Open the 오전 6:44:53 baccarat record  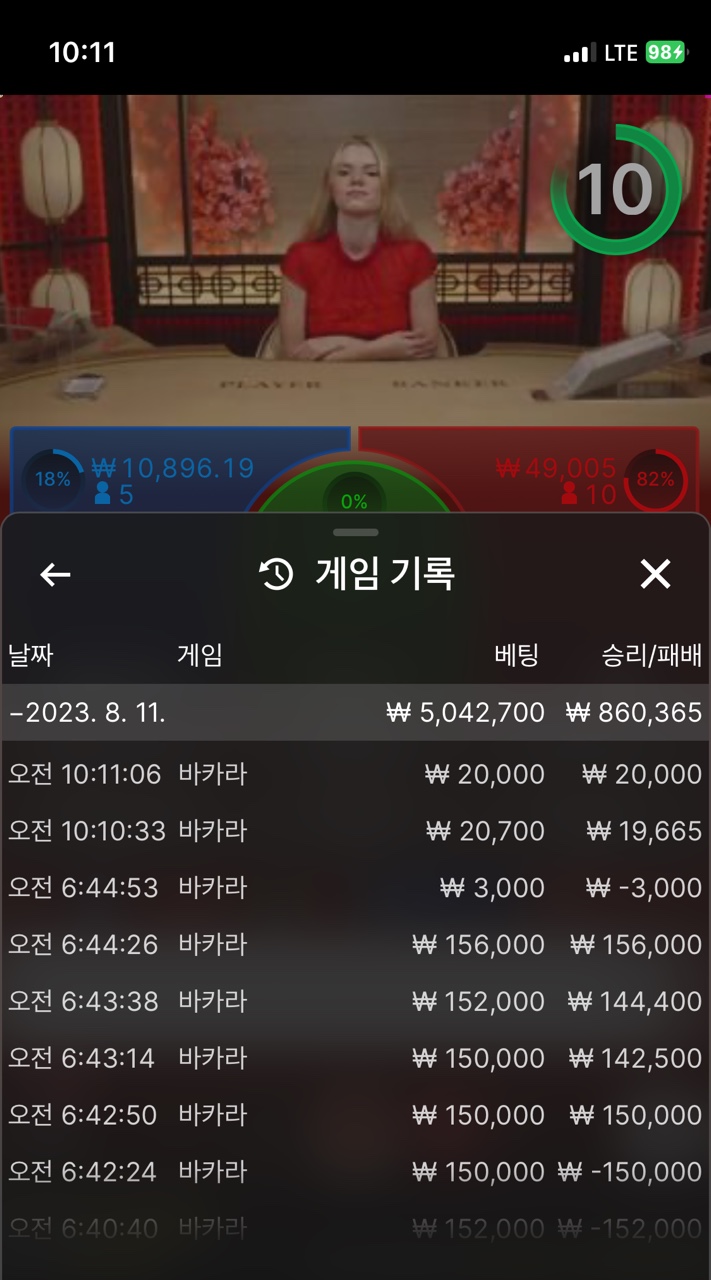(x=355, y=888)
